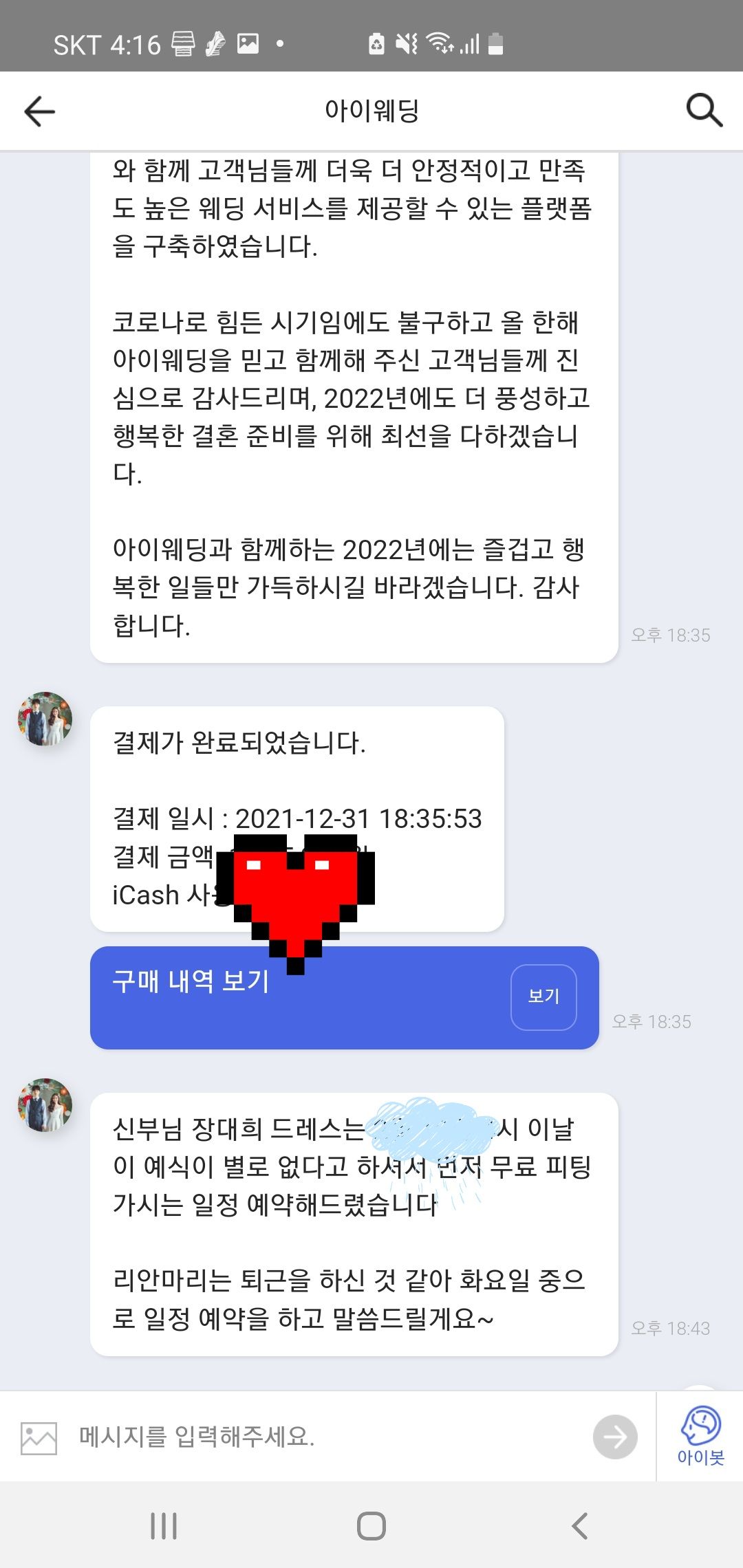
Task: Open the sender's profile picture next to payment message
Action: (45, 719)
